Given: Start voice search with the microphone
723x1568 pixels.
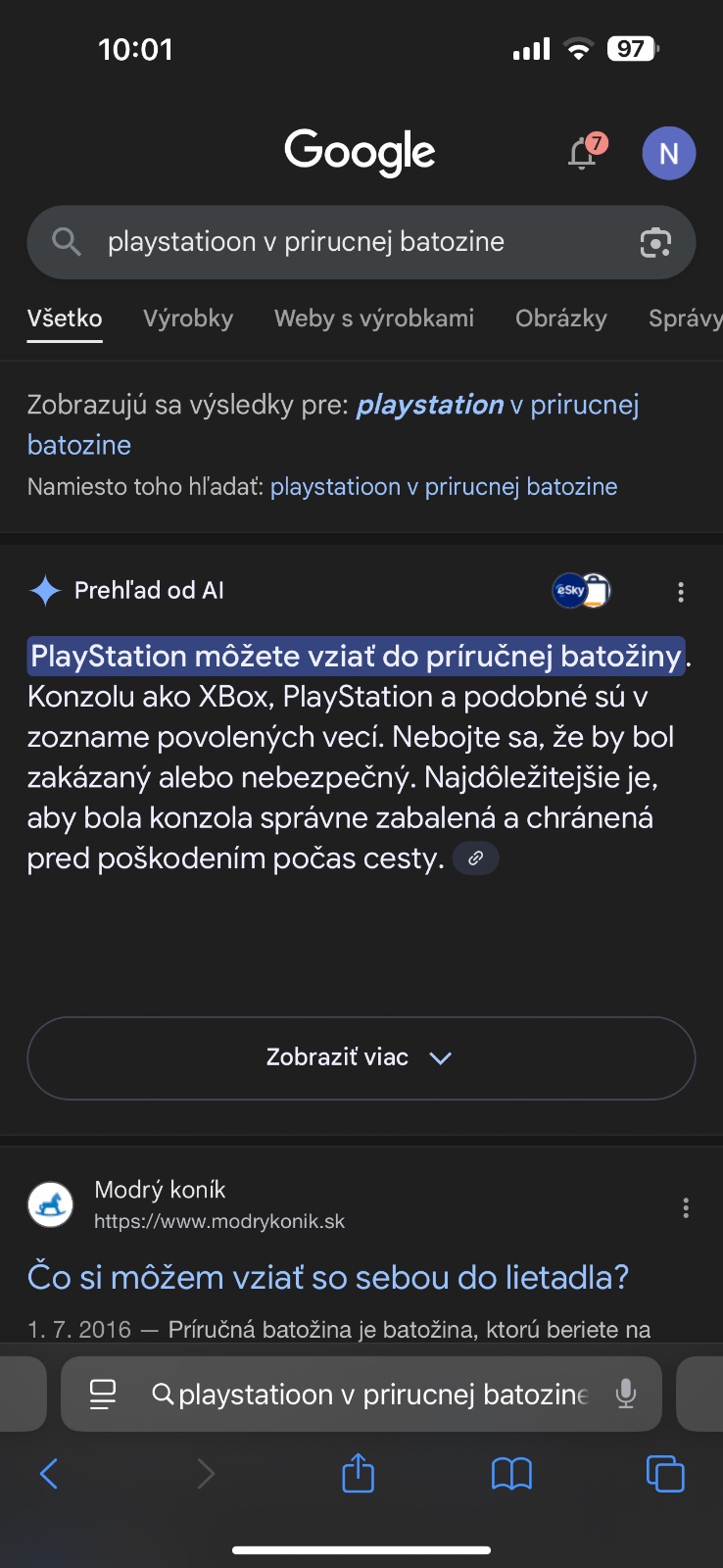Looking at the screenshot, I should pyautogui.click(x=626, y=1394).
